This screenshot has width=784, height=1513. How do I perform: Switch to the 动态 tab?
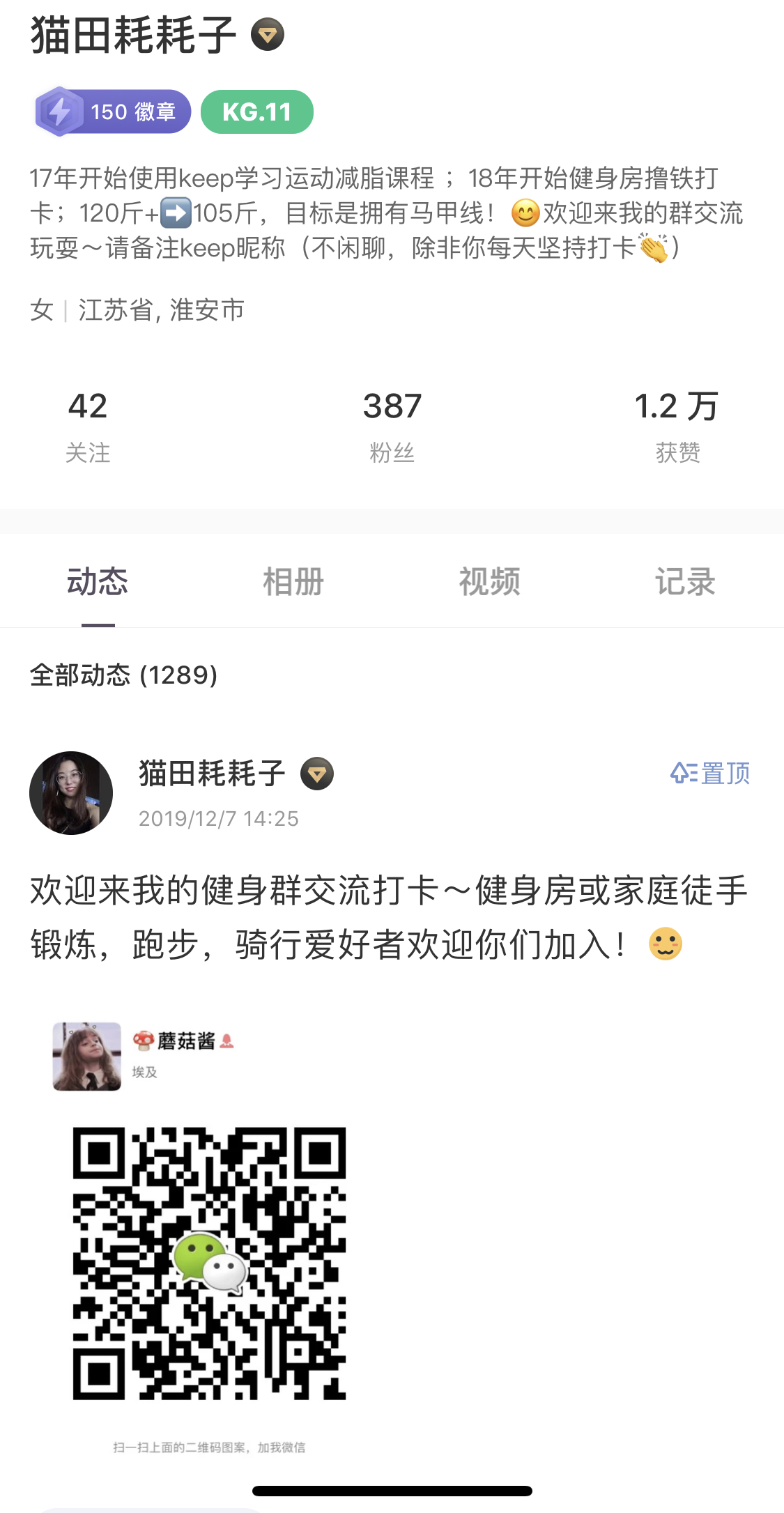point(98,582)
